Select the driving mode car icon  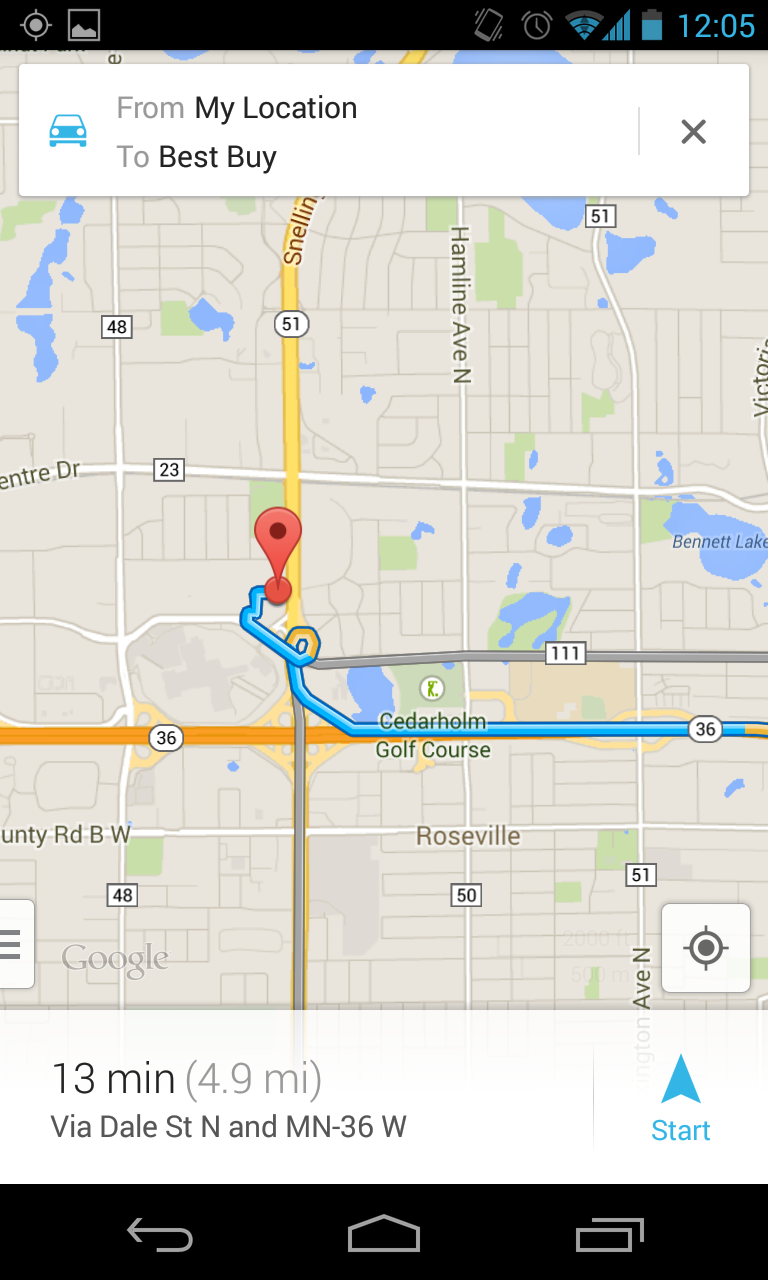tap(68, 130)
